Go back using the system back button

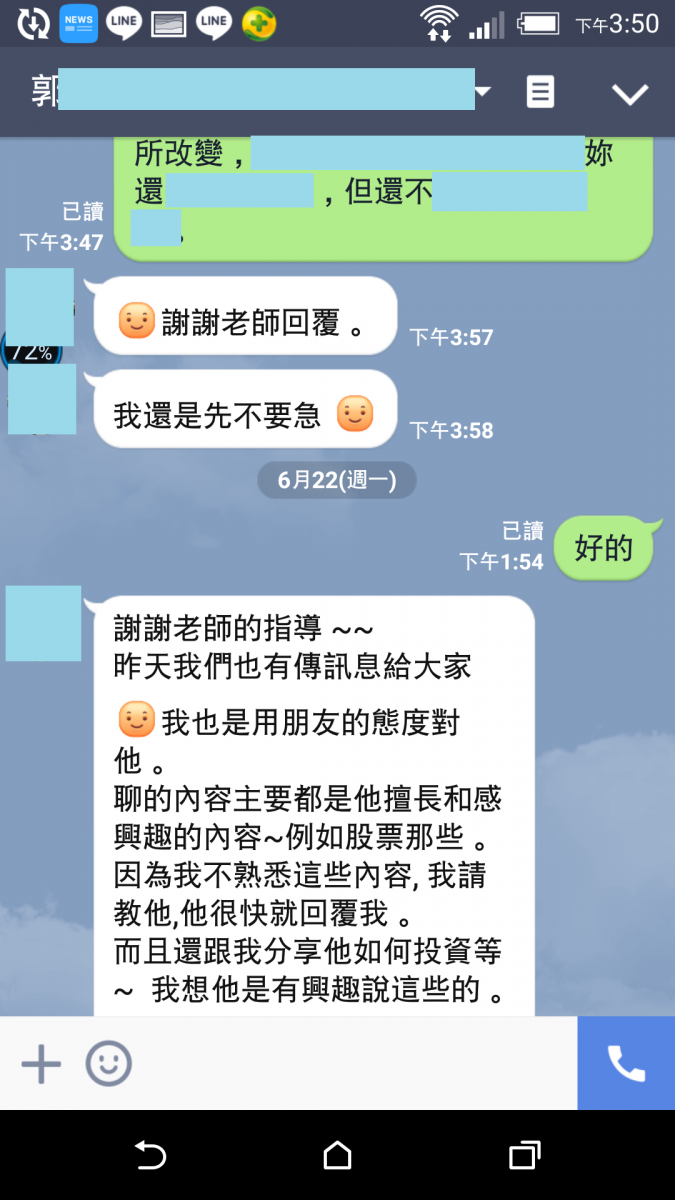[x=150, y=1156]
